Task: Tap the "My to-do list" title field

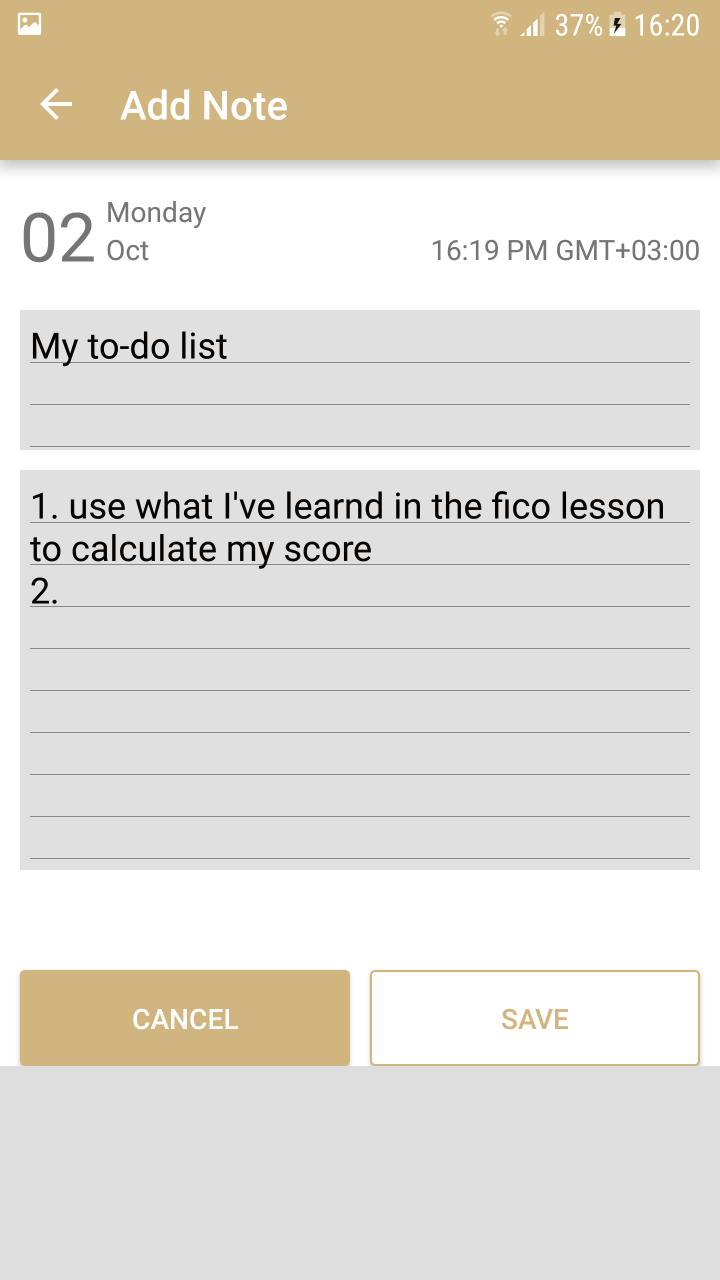Action: pos(360,380)
